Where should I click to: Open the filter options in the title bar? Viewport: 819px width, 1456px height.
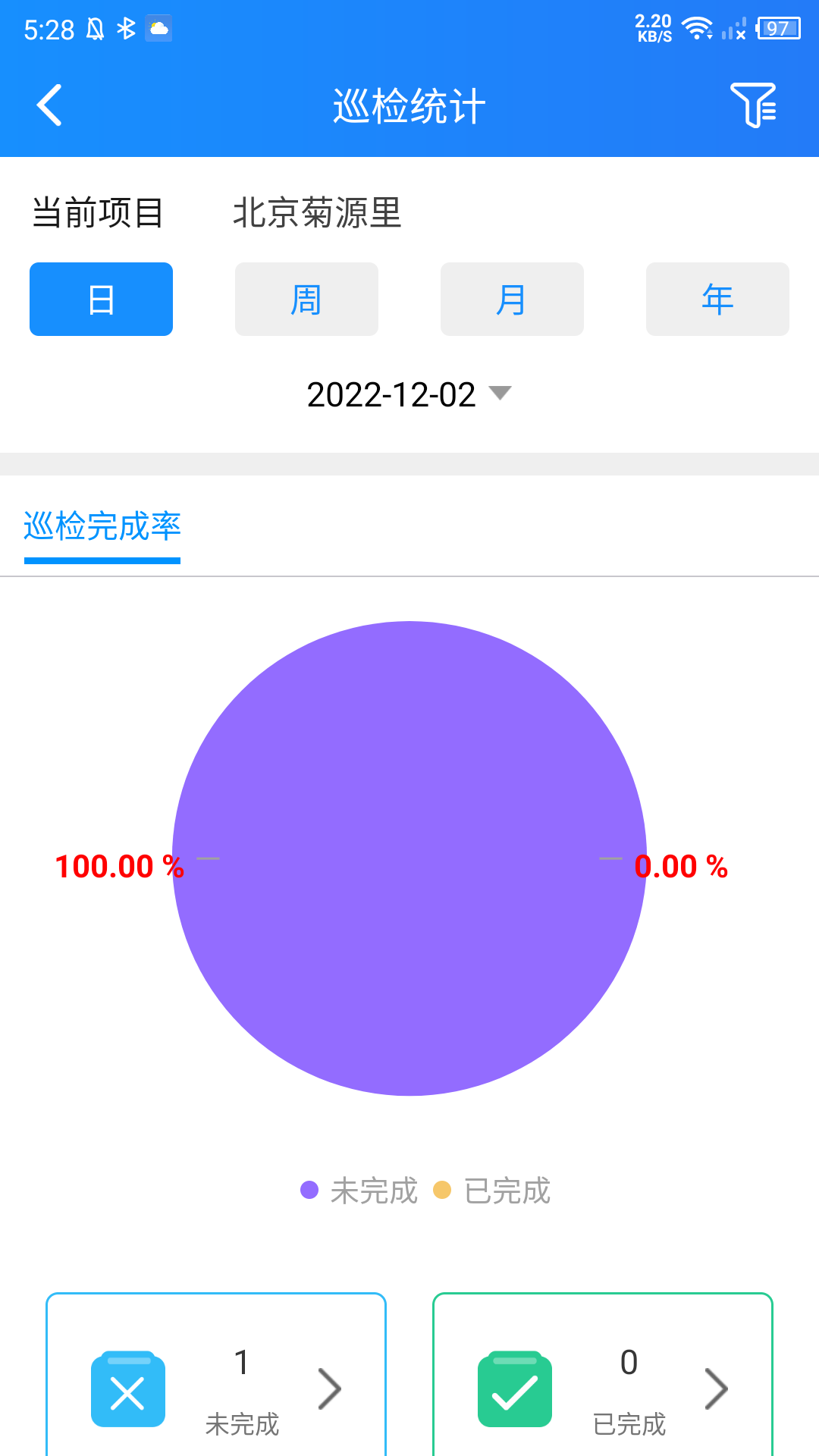[754, 106]
